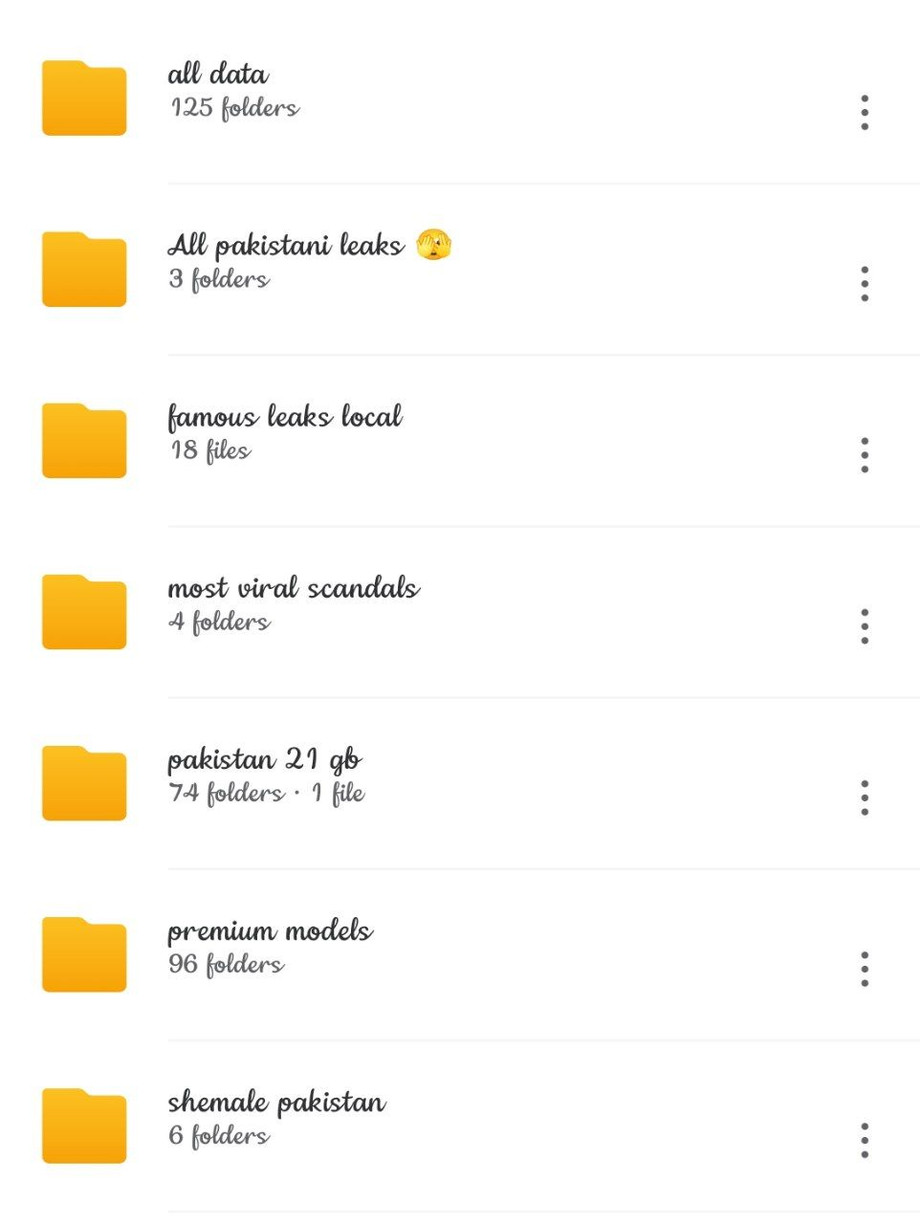This screenshot has height=1224, width=920.
Task: Show more options for "All pakistani leaks"
Action: click(865, 284)
